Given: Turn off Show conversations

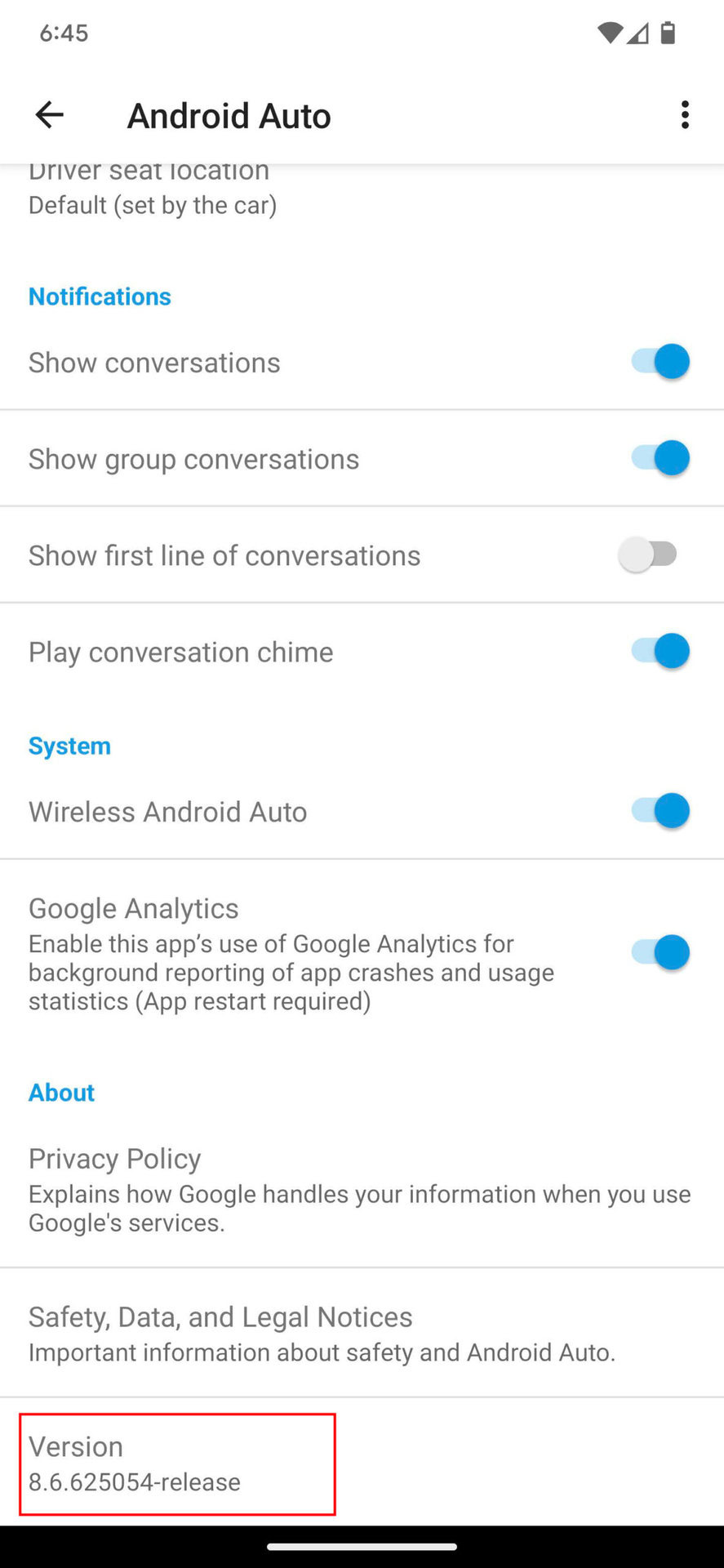Looking at the screenshot, I should tap(660, 362).
